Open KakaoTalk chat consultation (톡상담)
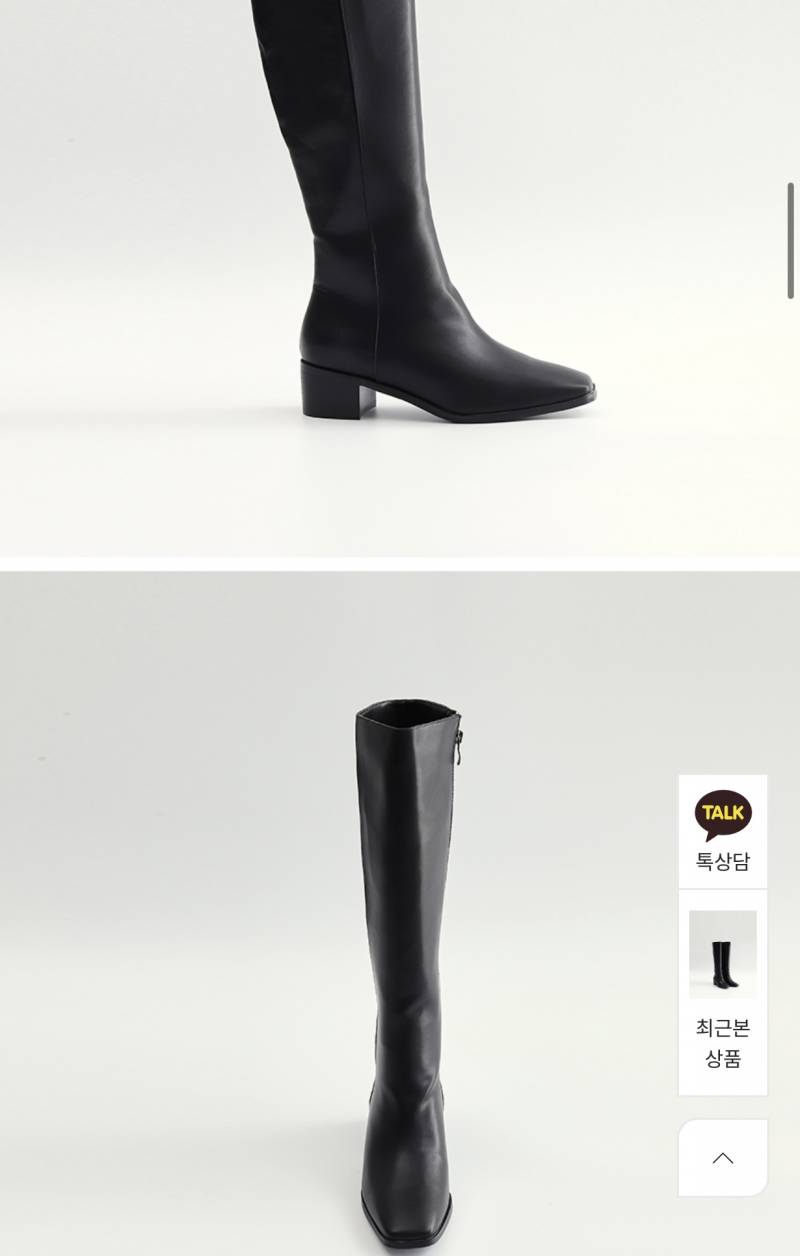The width and height of the screenshot is (800, 1256). pyautogui.click(x=723, y=831)
